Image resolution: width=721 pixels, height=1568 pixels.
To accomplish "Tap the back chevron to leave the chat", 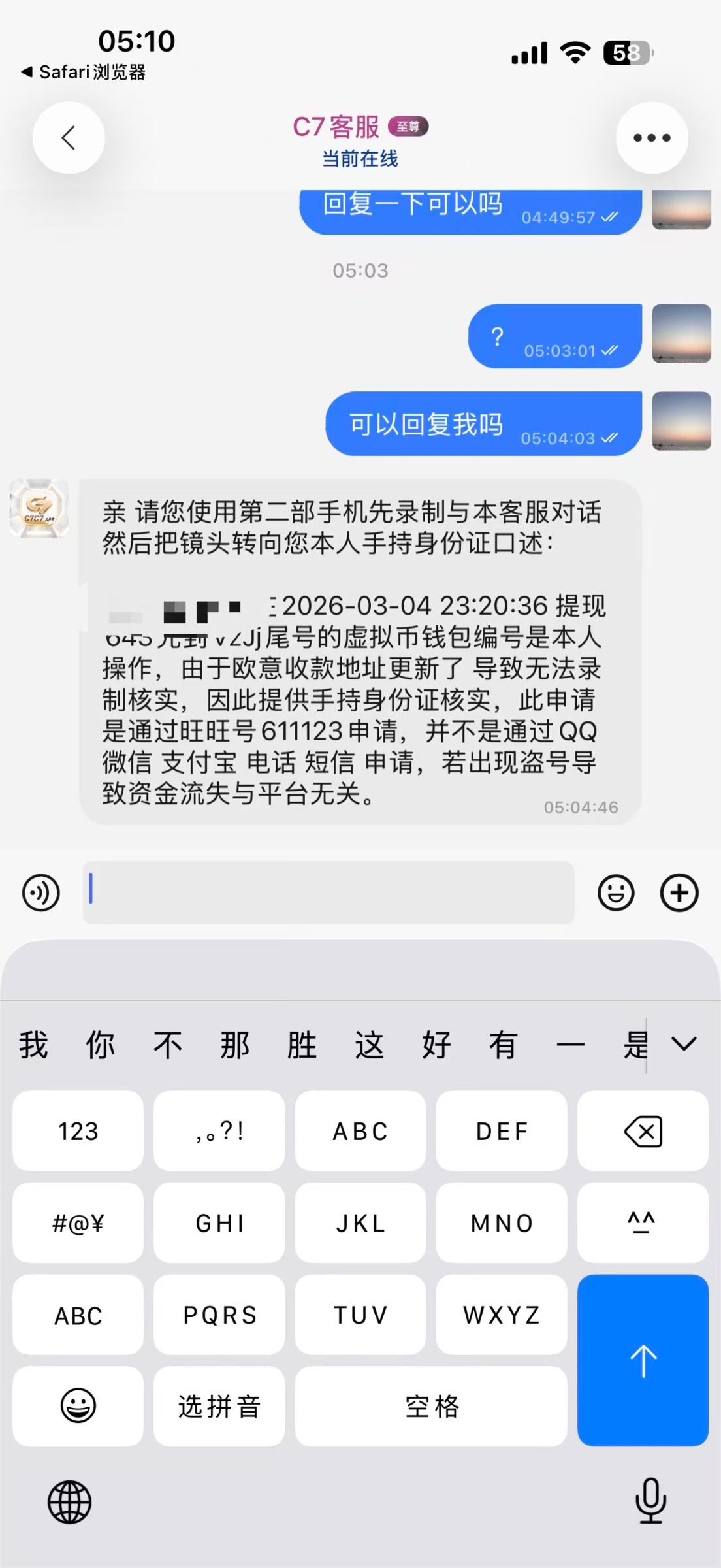I will coord(68,137).
